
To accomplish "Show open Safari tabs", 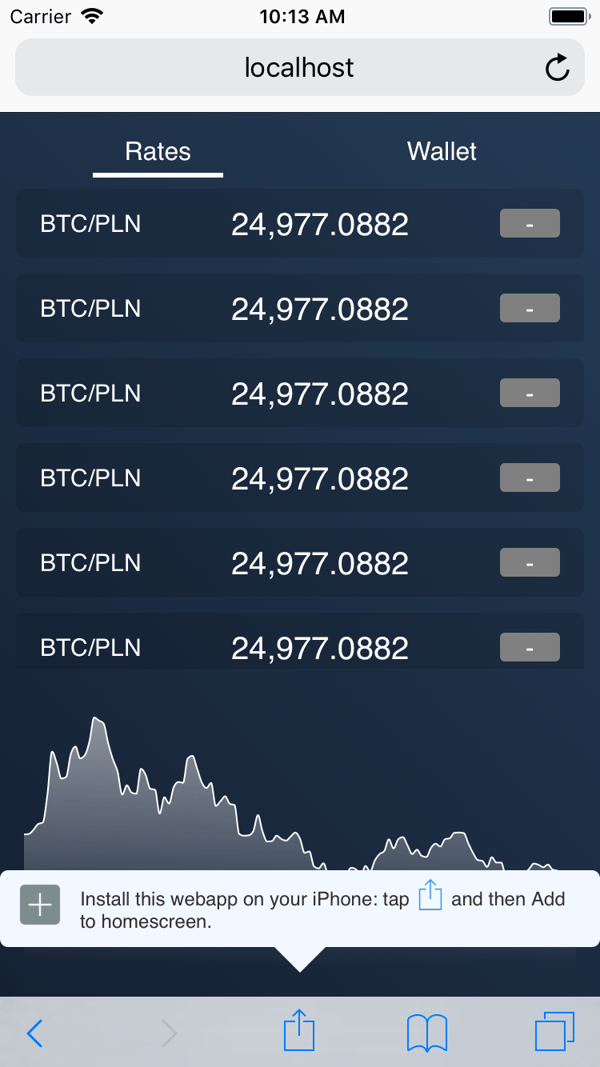I will pyautogui.click(x=555, y=1032).
